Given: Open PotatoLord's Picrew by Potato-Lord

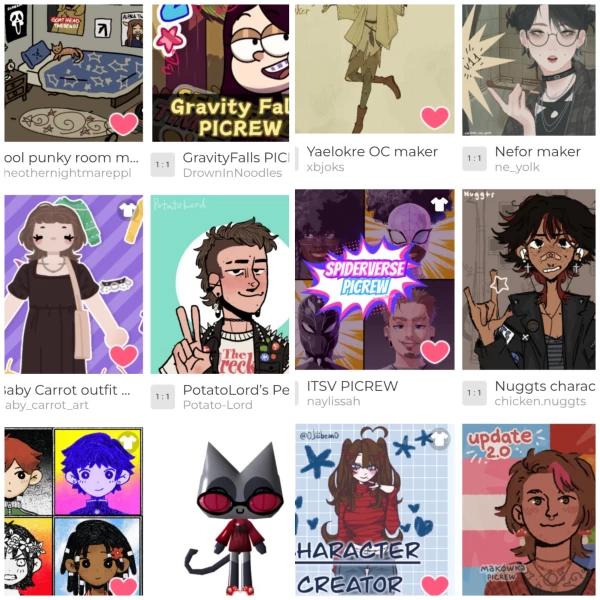Looking at the screenshot, I should tap(220, 285).
